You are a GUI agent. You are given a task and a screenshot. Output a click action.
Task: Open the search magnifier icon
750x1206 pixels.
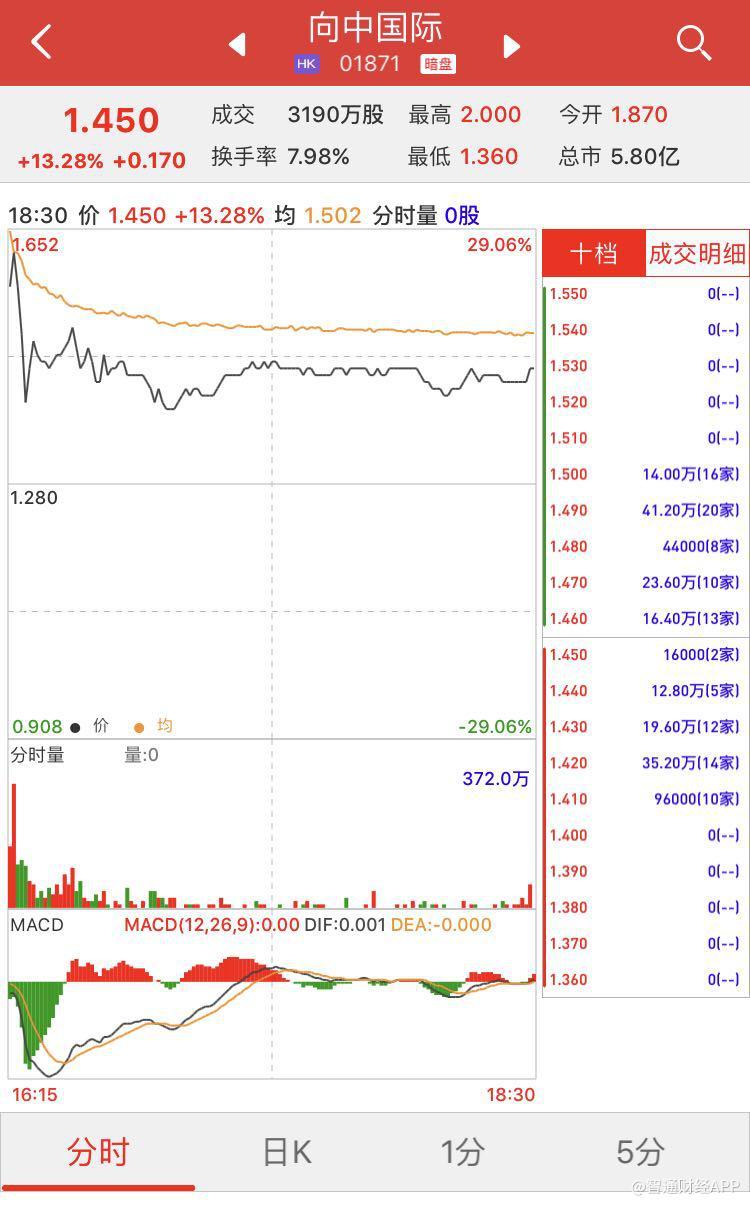tap(693, 43)
